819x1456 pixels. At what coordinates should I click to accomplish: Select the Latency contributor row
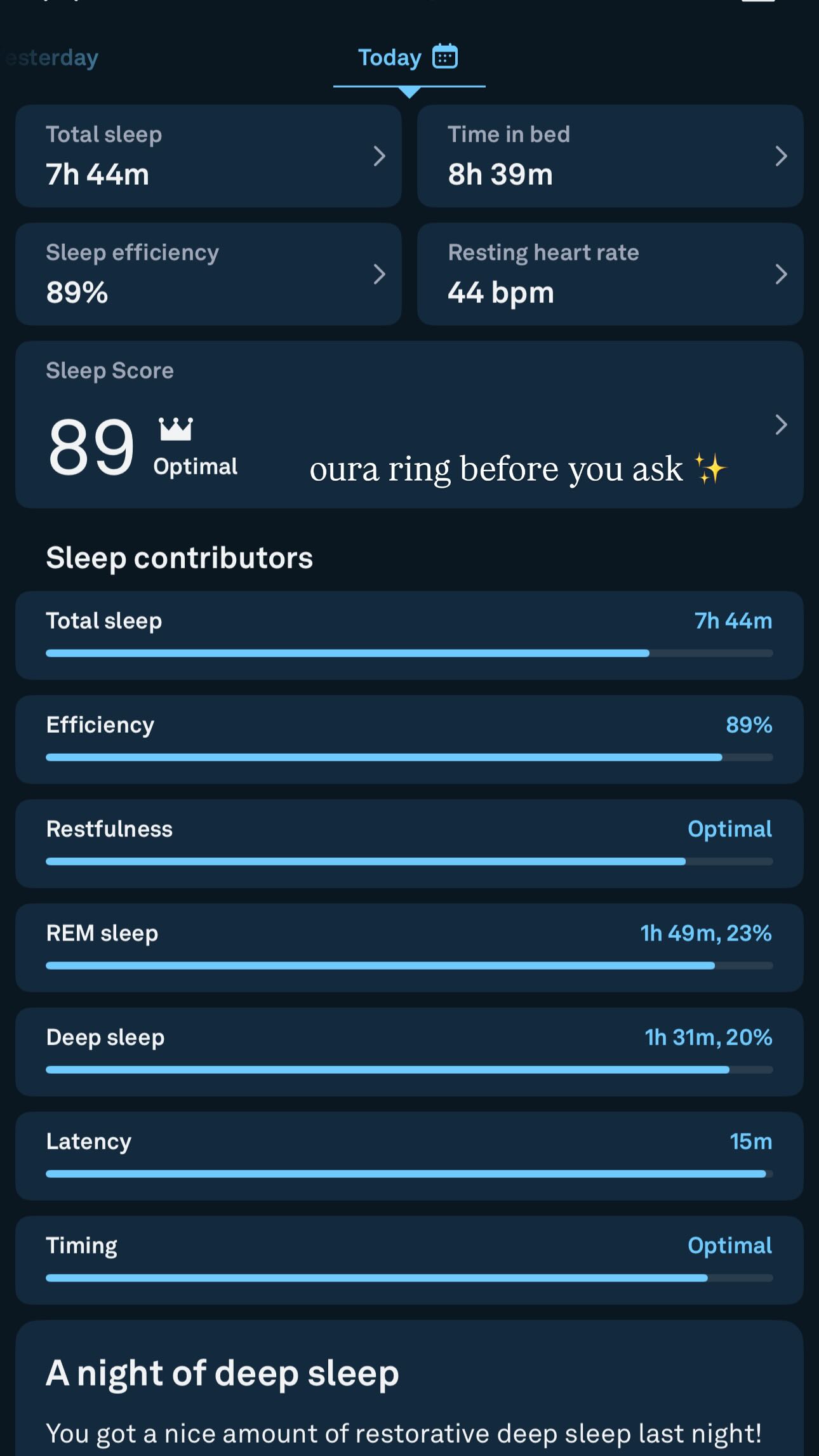pos(409,1156)
